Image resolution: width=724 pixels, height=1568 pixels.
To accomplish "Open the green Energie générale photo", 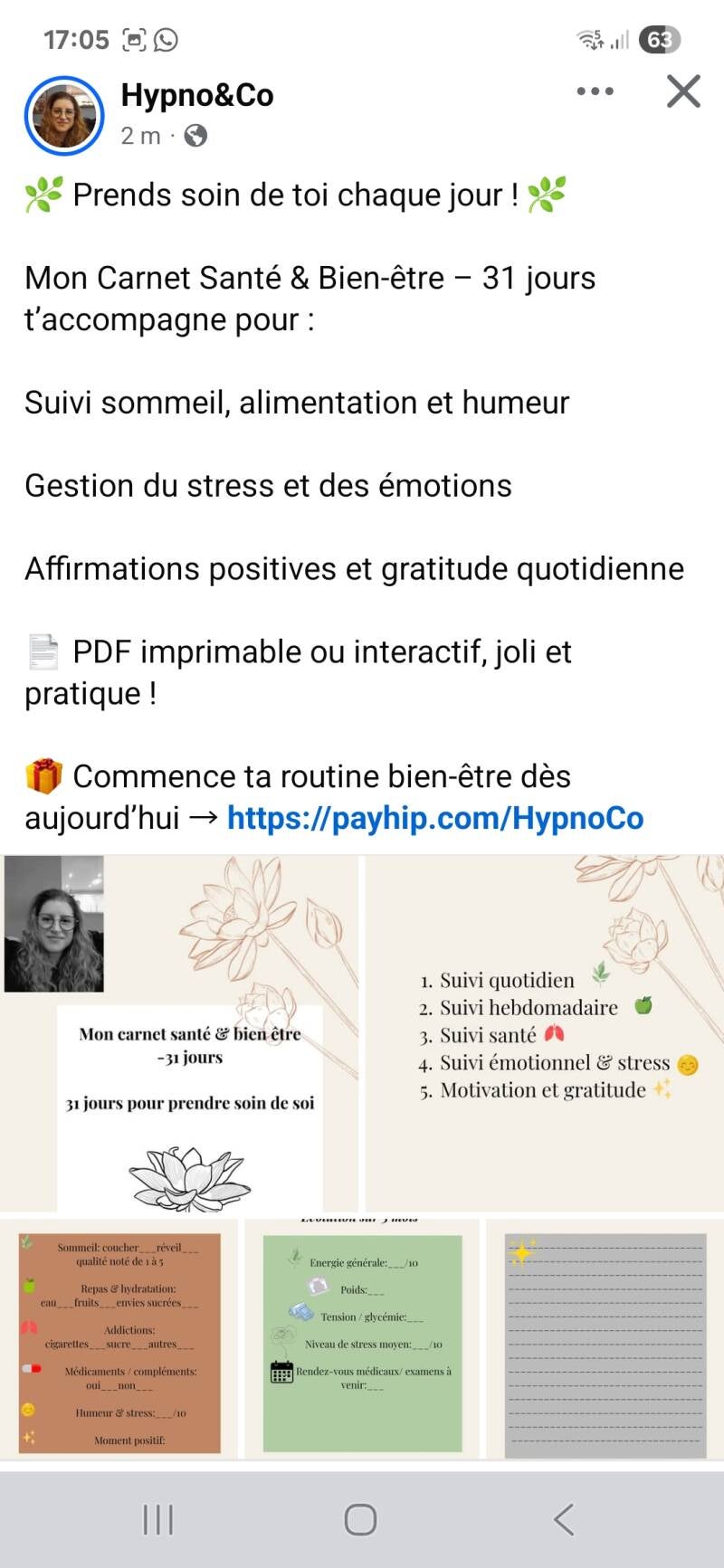I will (x=362, y=1337).
